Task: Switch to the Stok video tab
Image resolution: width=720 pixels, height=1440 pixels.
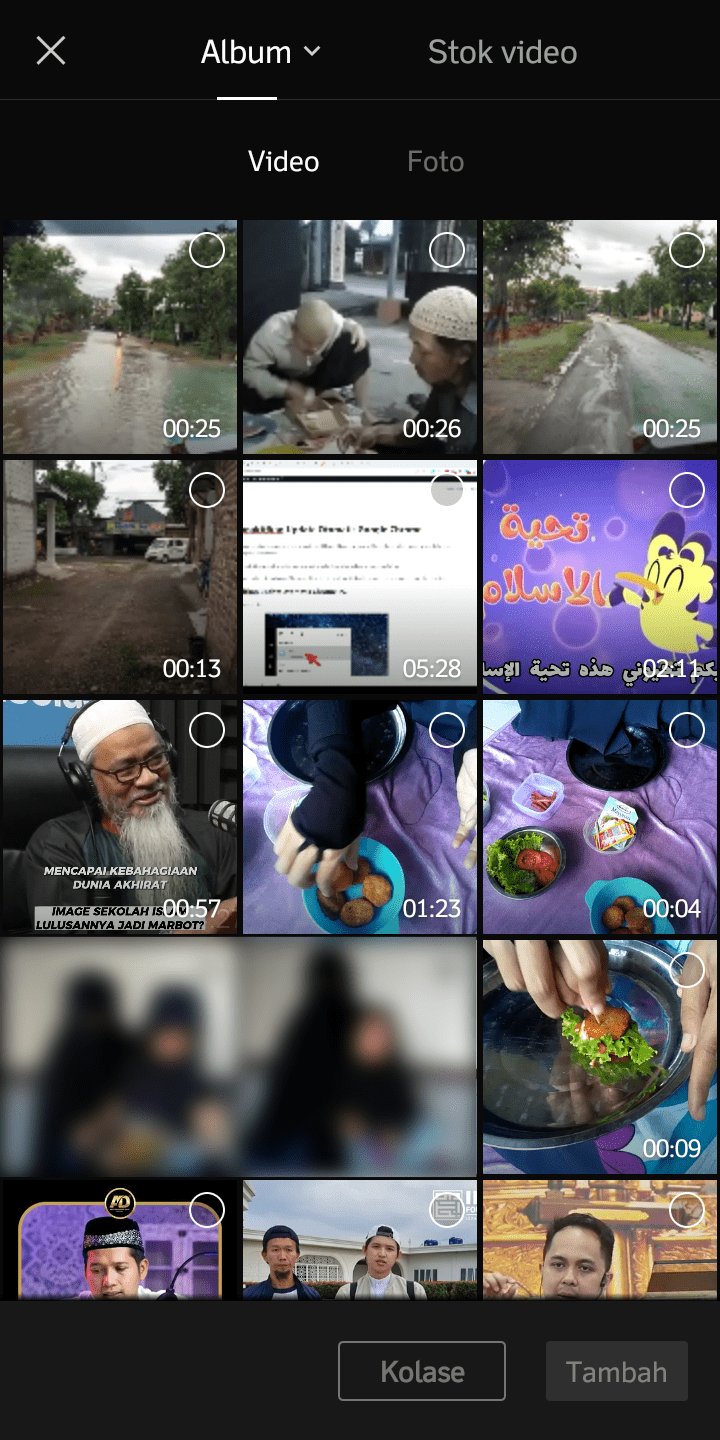Action: pos(502,52)
